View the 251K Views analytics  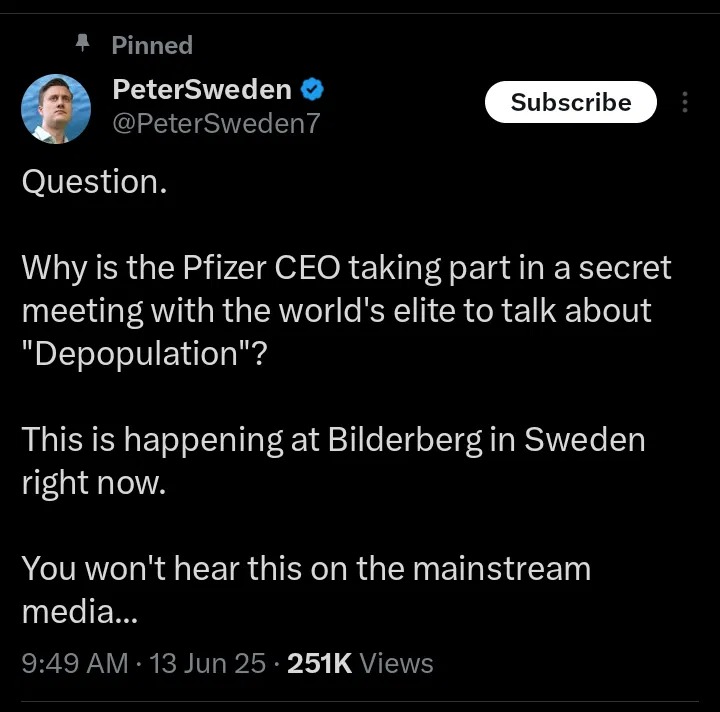[360, 663]
